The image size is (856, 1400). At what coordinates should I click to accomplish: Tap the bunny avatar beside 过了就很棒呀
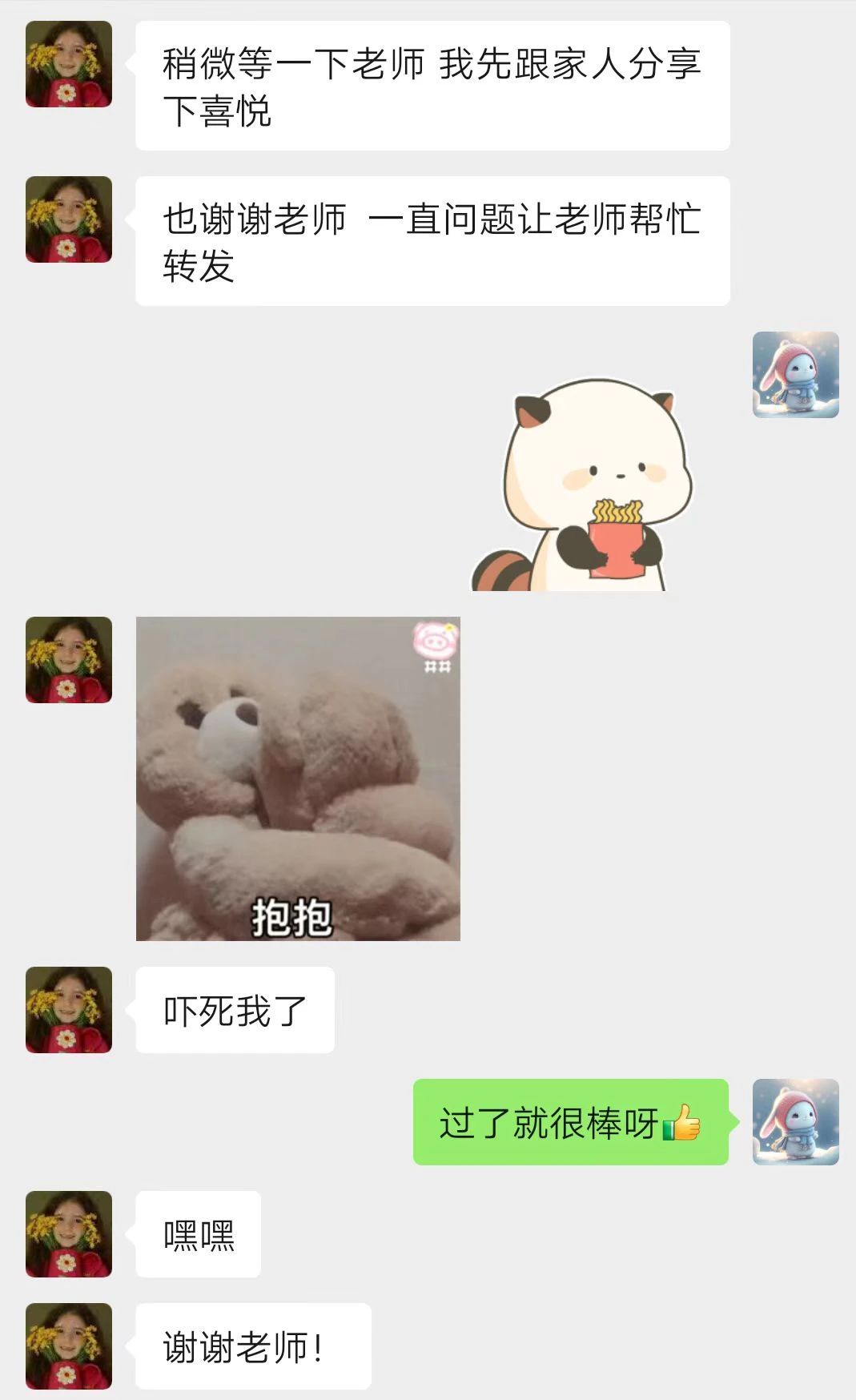[x=795, y=1121]
